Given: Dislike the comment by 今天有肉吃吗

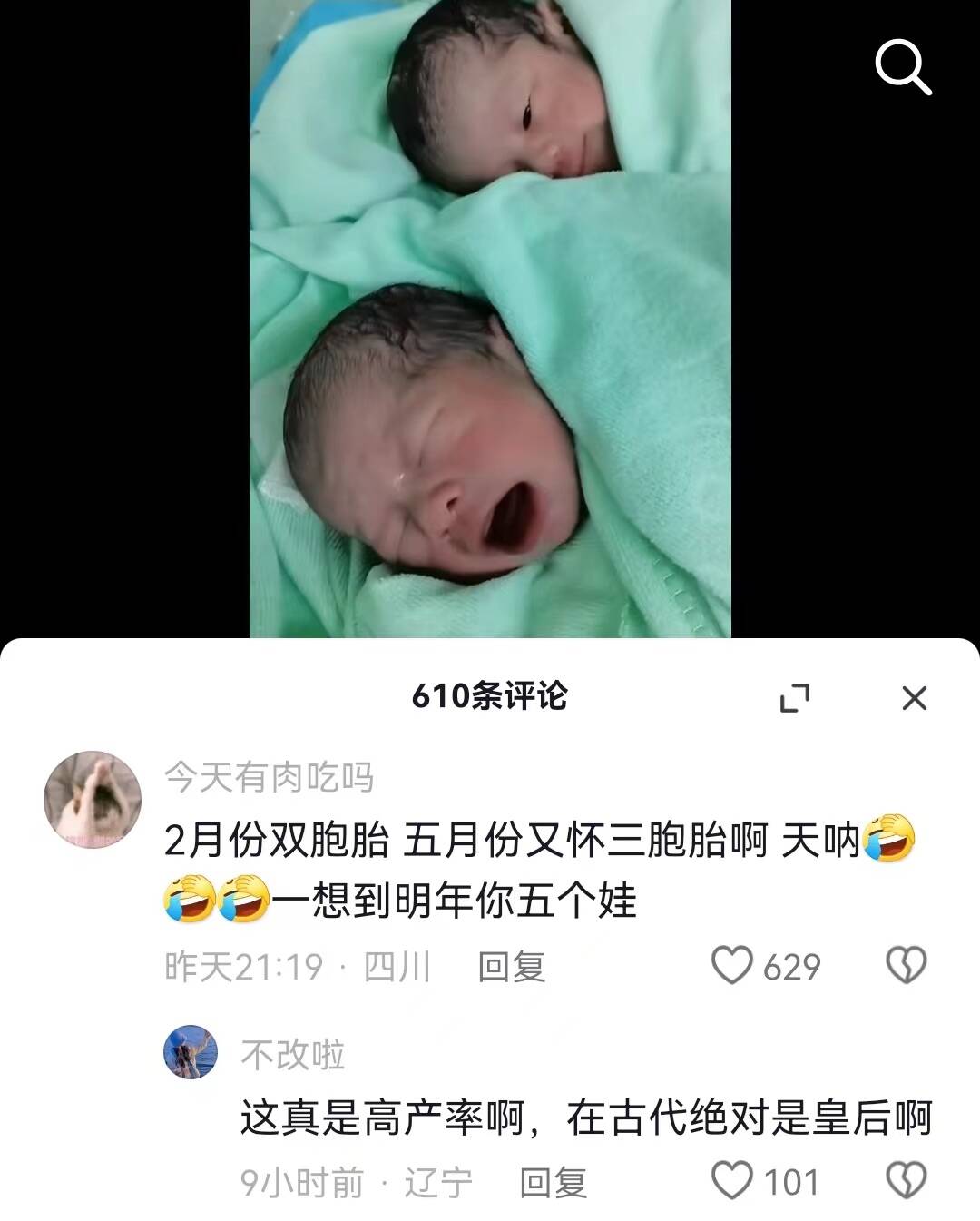Looking at the screenshot, I should [x=906, y=966].
